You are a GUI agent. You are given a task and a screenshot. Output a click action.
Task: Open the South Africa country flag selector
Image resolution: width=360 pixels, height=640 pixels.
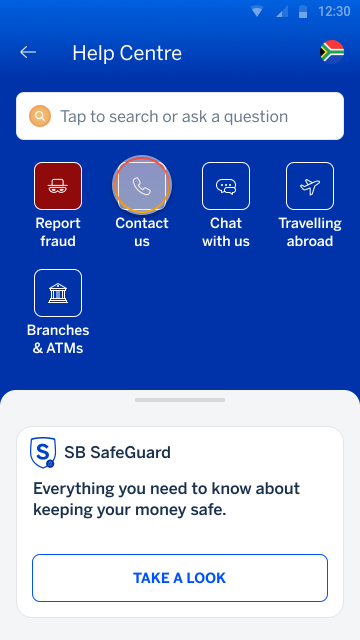331,52
